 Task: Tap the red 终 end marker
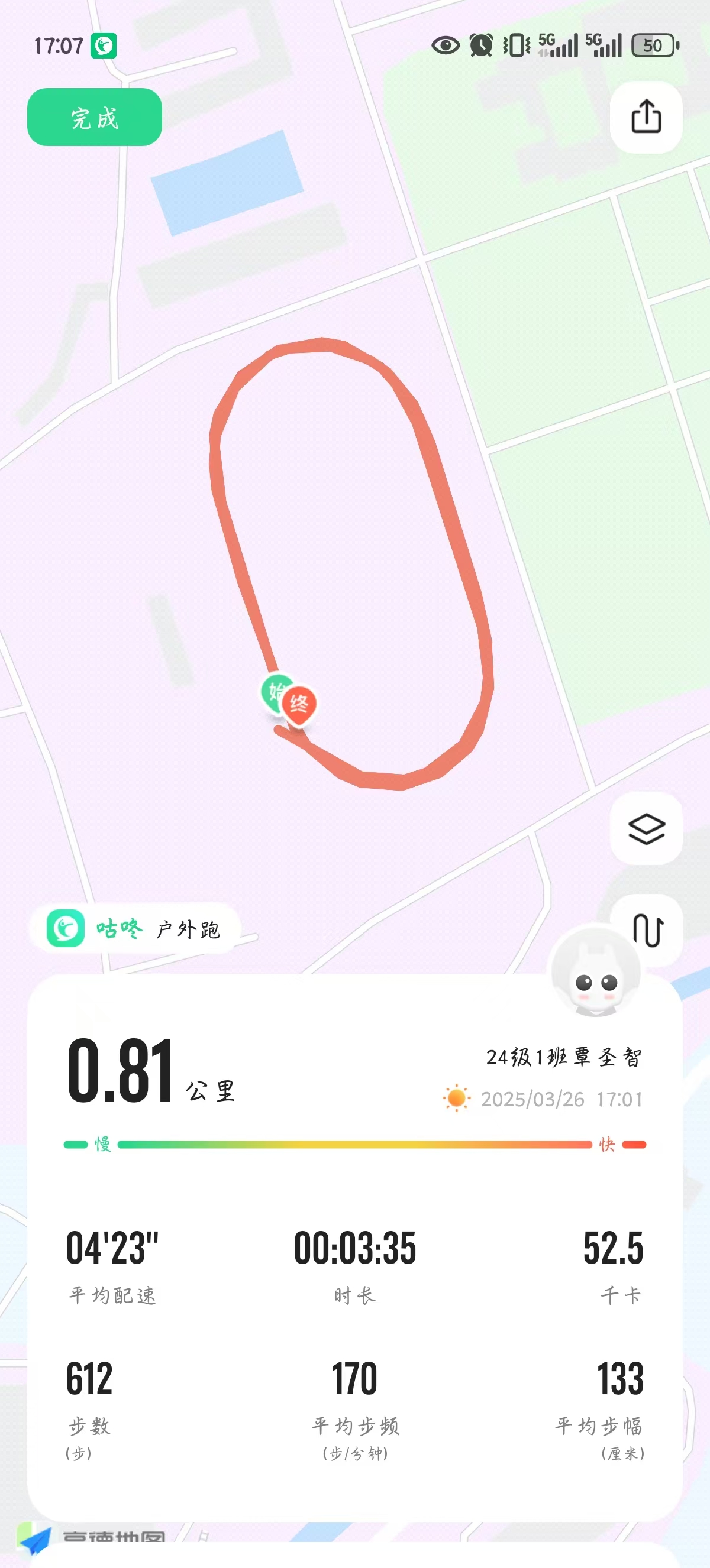click(299, 704)
